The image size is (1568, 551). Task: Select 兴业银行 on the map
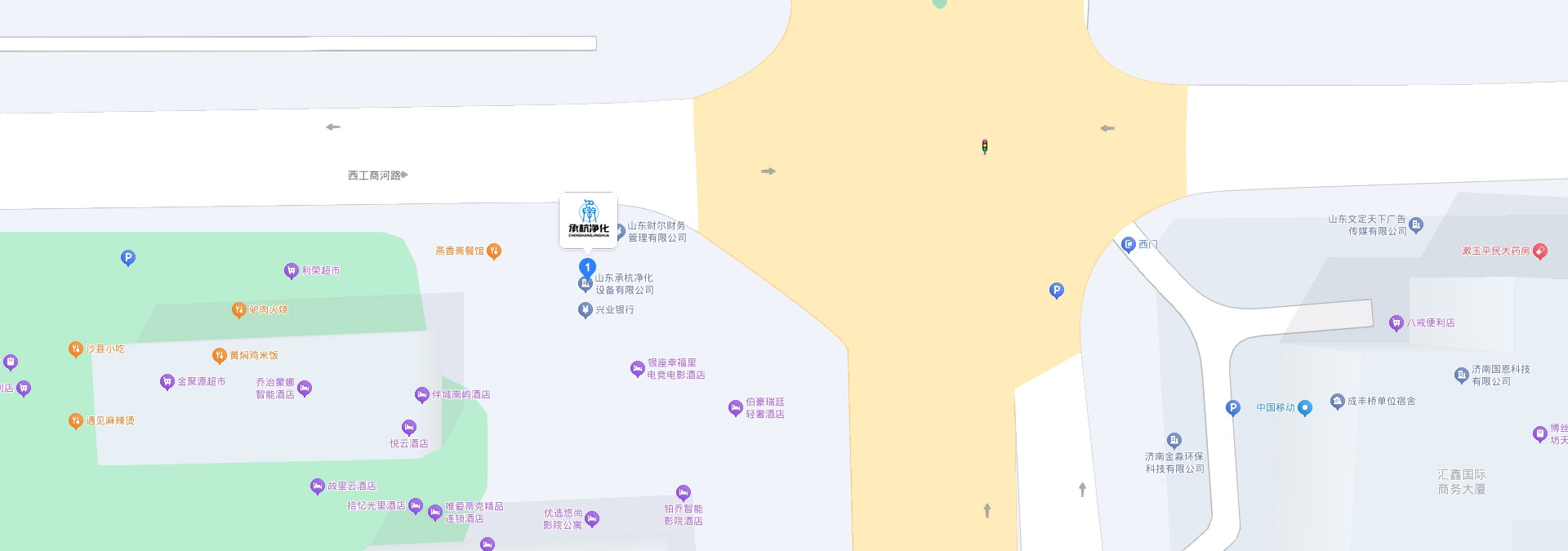(585, 309)
